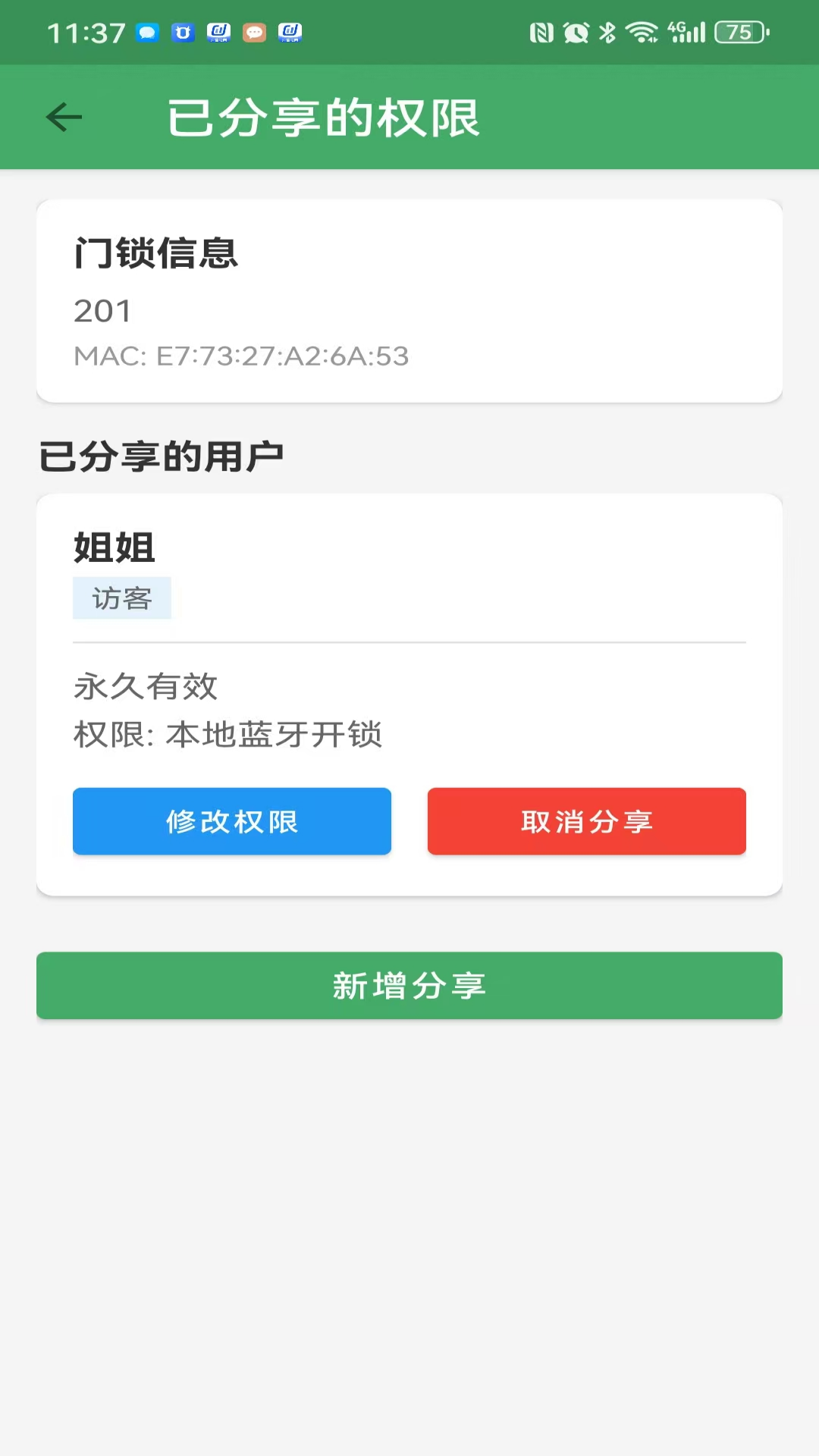
Task: Click the battery indicator showing 75
Action: pos(740,33)
